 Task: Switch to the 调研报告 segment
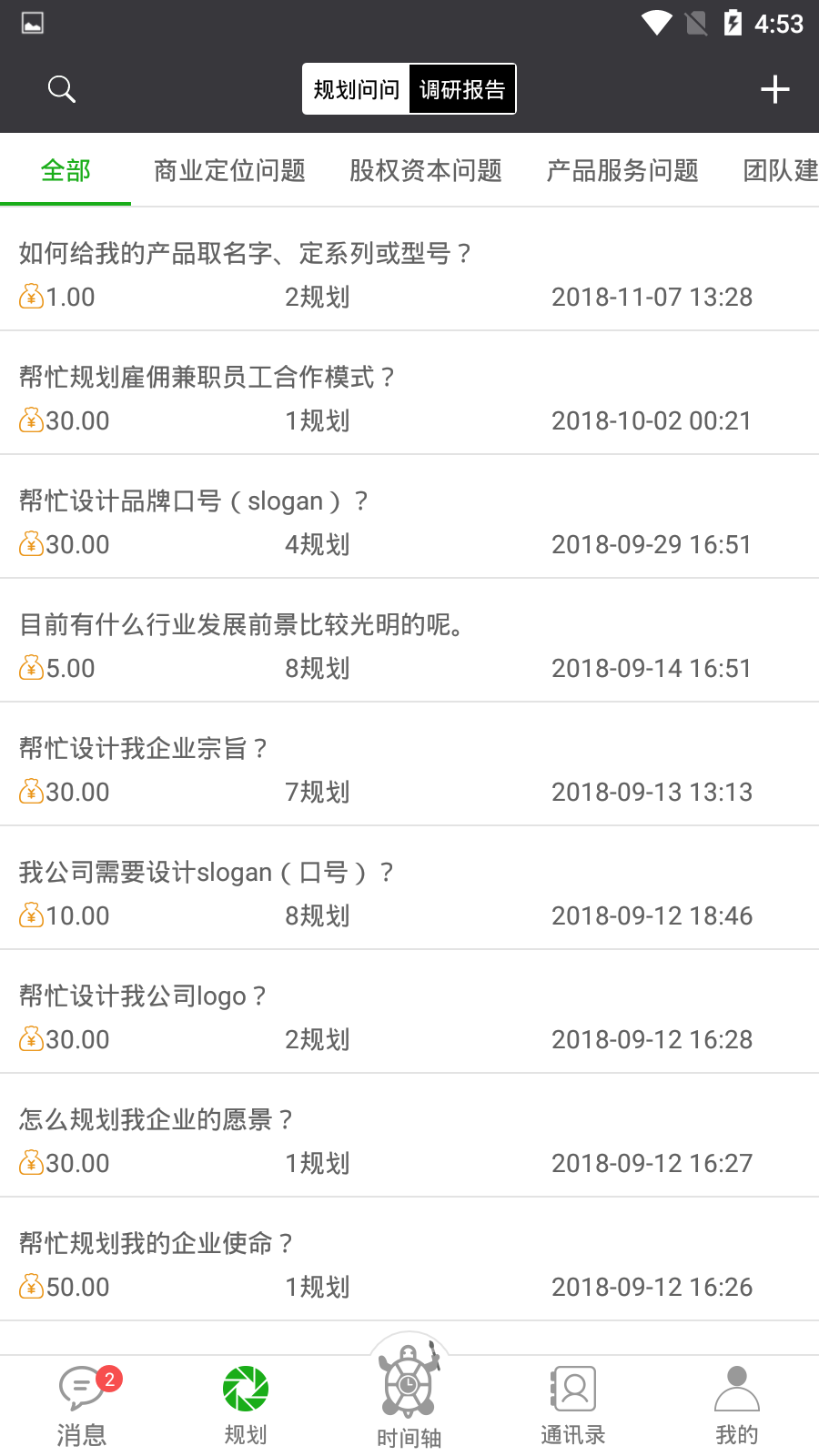(x=462, y=89)
